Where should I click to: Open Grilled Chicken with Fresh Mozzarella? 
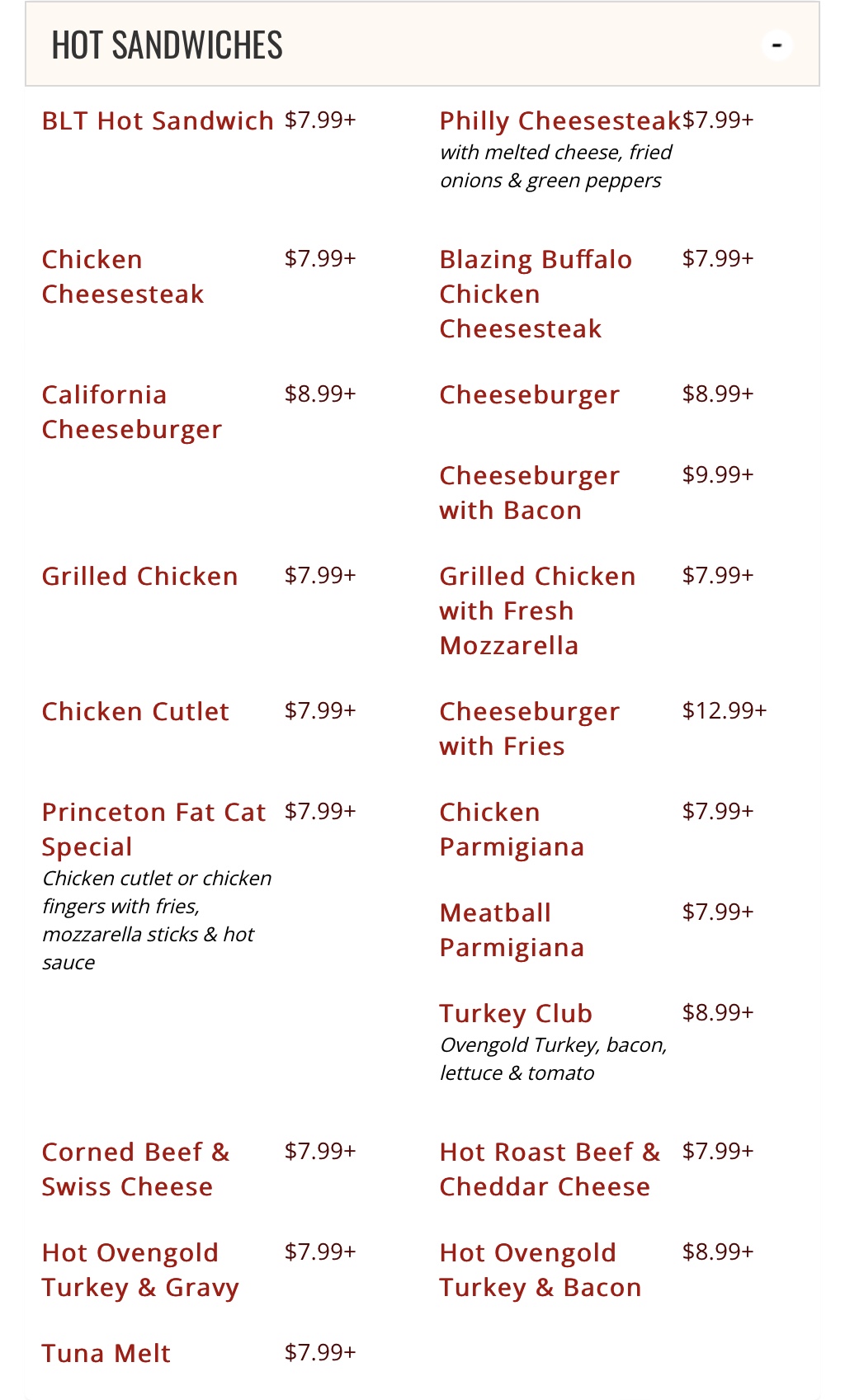click(537, 610)
